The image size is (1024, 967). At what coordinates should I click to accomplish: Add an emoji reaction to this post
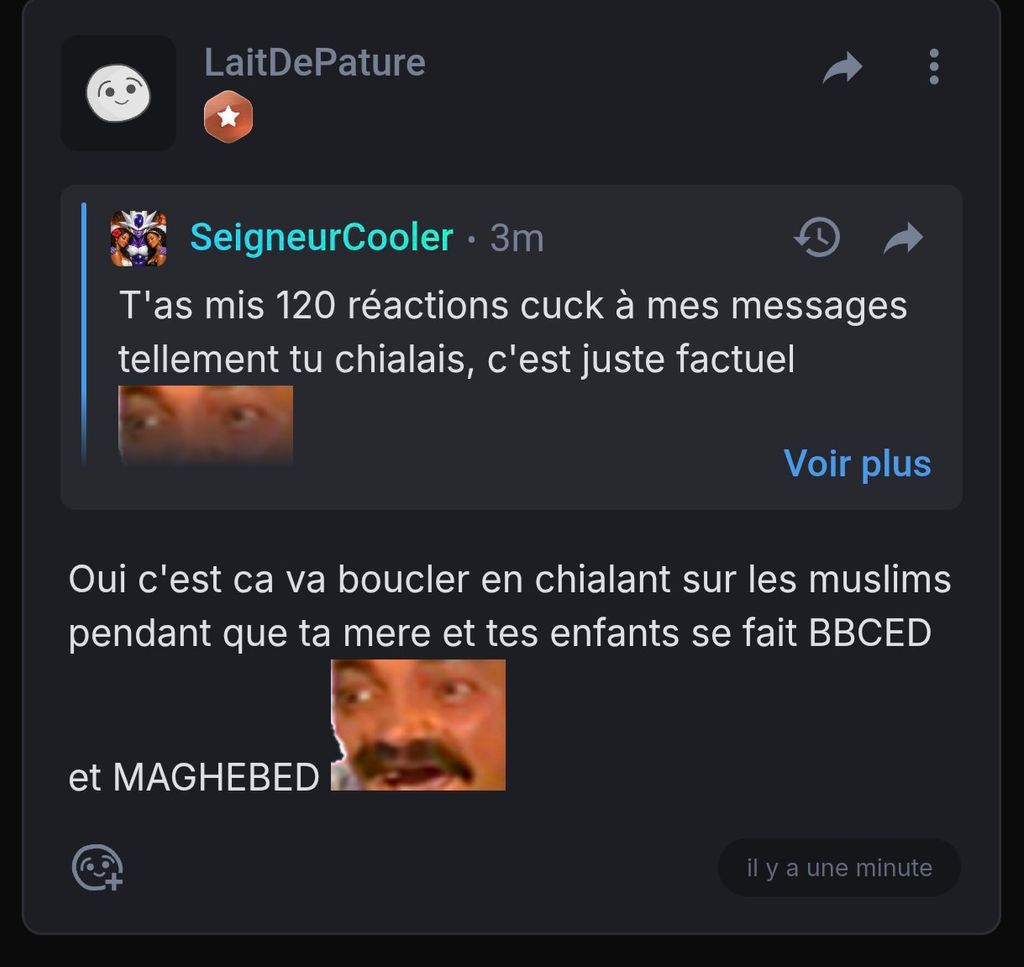[97, 867]
